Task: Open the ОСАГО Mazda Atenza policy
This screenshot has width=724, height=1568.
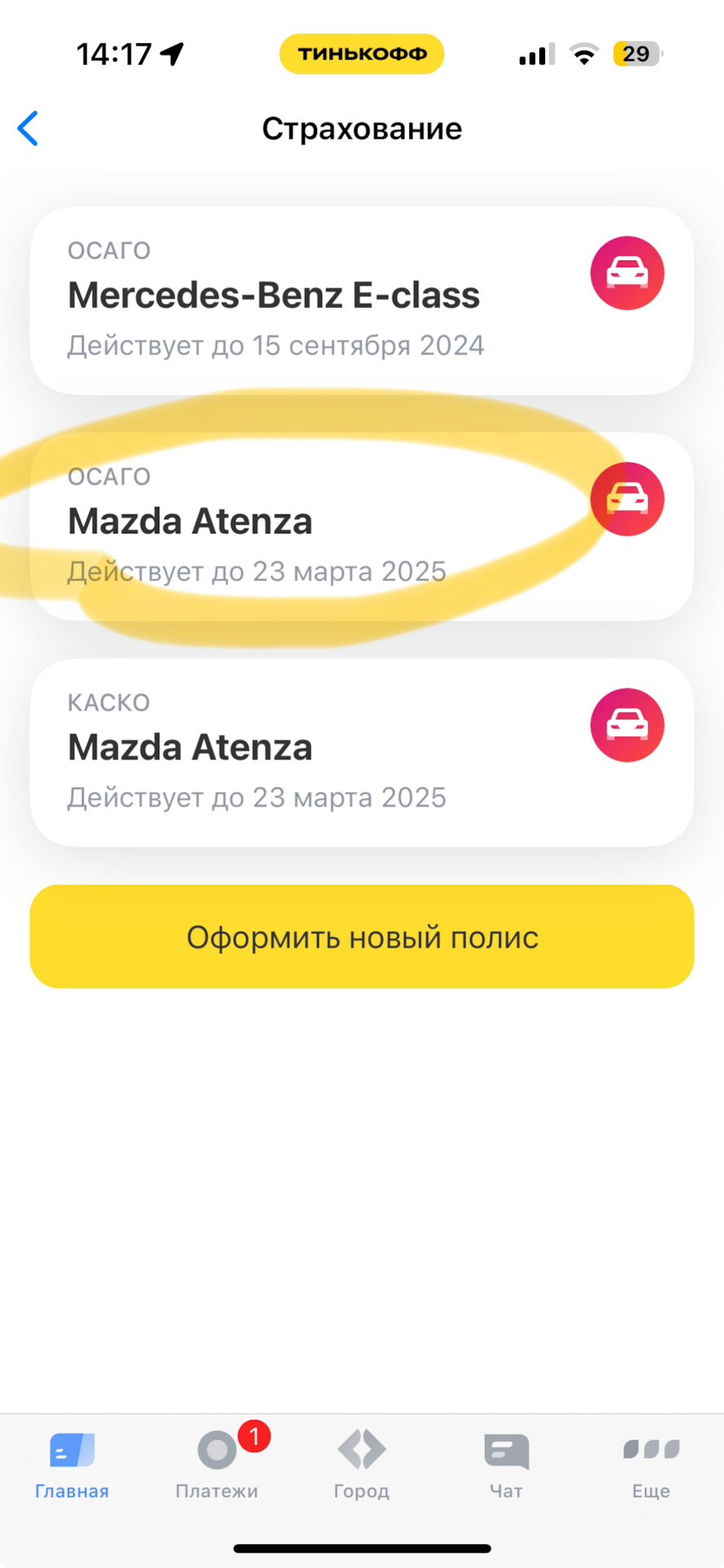Action: click(x=361, y=526)
